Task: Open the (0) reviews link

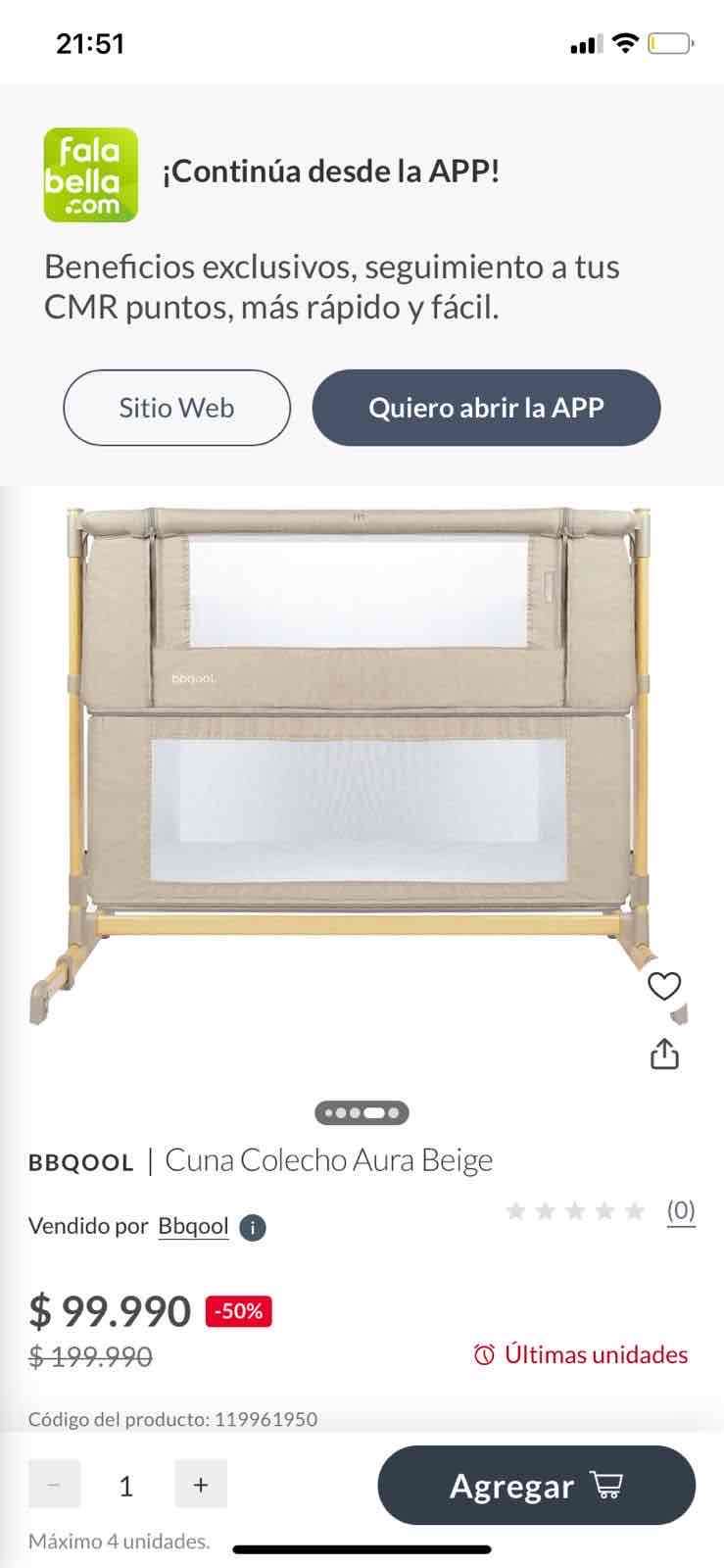Action: (681, 1210)
